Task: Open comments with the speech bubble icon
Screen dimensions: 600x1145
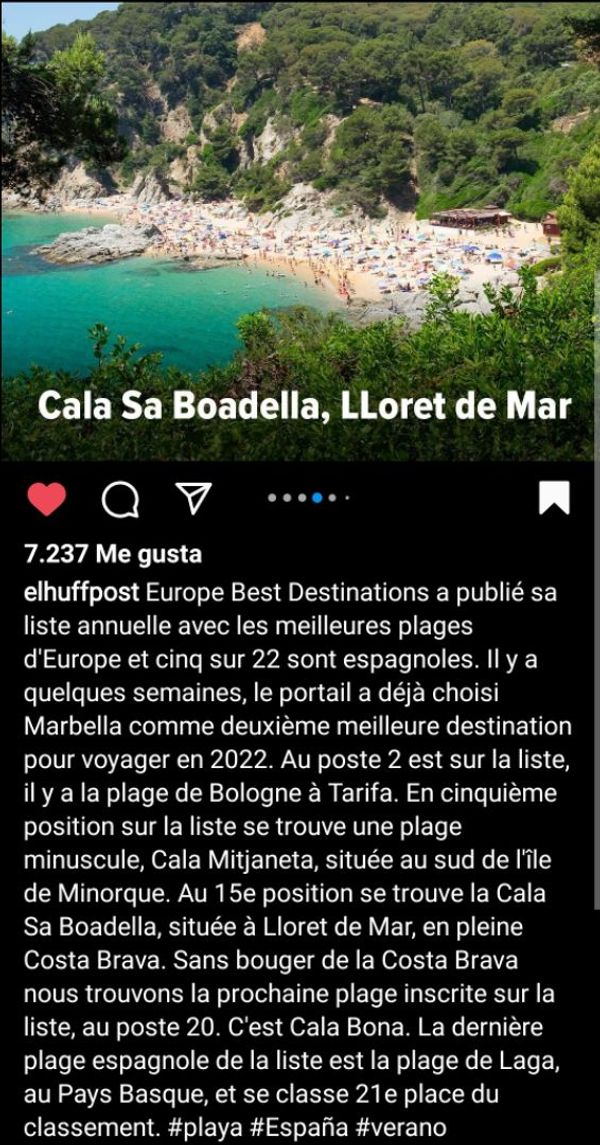Action: point(120,499)
